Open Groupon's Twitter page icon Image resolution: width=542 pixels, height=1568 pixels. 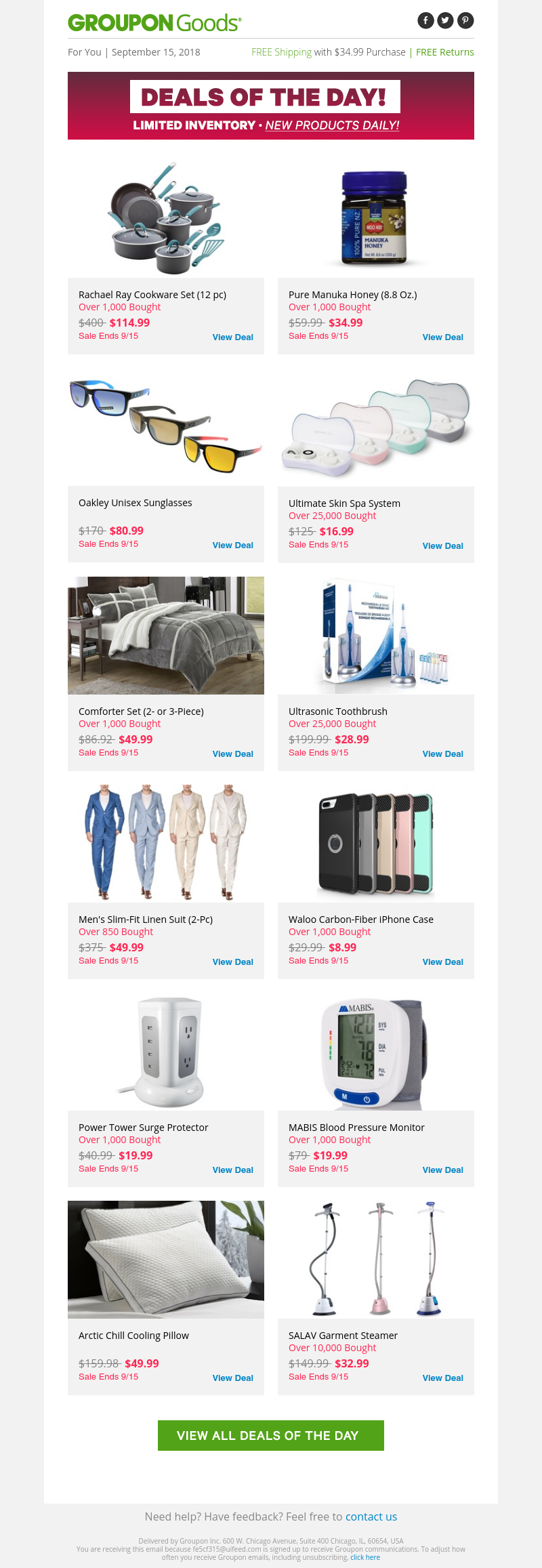(x=445, y=20)
